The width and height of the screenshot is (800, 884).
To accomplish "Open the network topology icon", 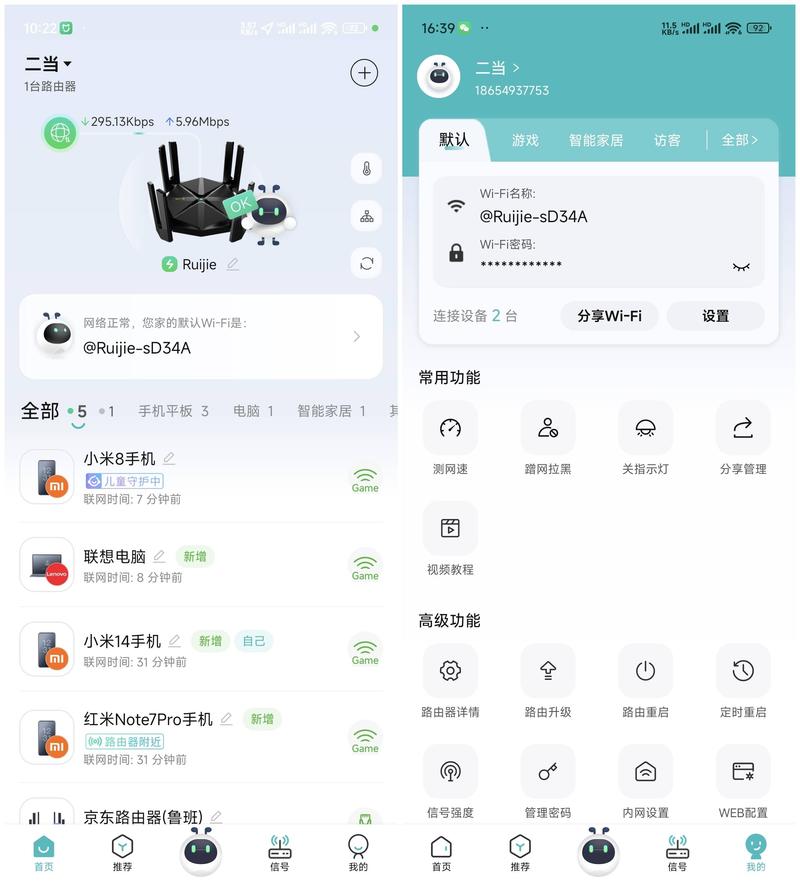I will pyautogui.click(x=366, y=216).
